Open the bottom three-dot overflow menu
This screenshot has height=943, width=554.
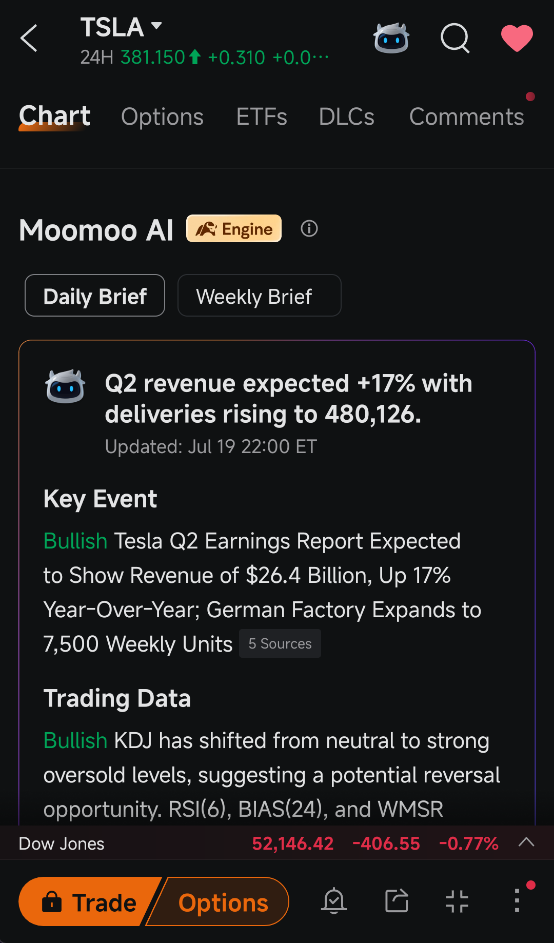[517, 901]
